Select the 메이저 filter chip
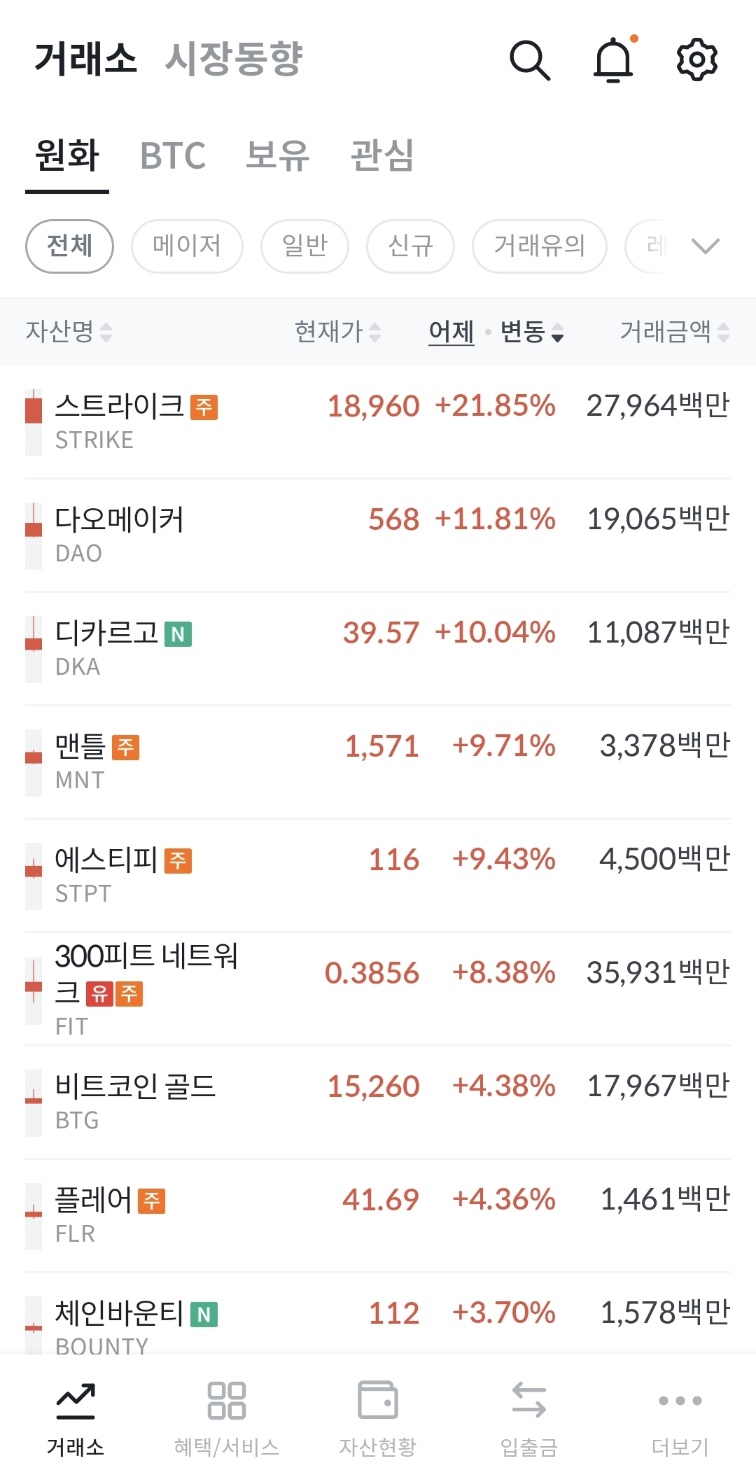Viewport: 756px width, 1476px height. click(x=186, y=245)
